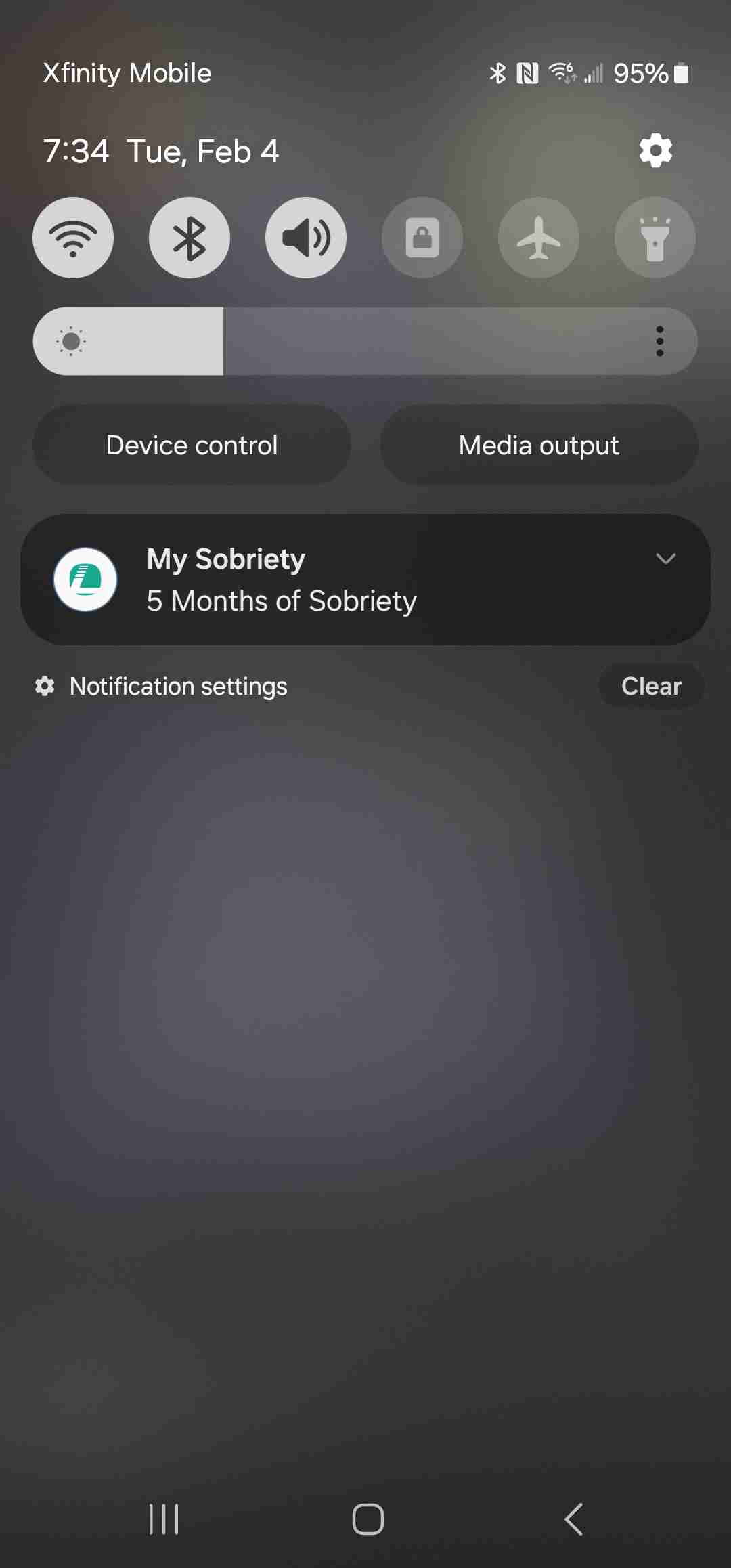The width and height of the screenshot is (731, 1568).
Task: Go back with the navigation bar
Action: [x=573, y=1519]
